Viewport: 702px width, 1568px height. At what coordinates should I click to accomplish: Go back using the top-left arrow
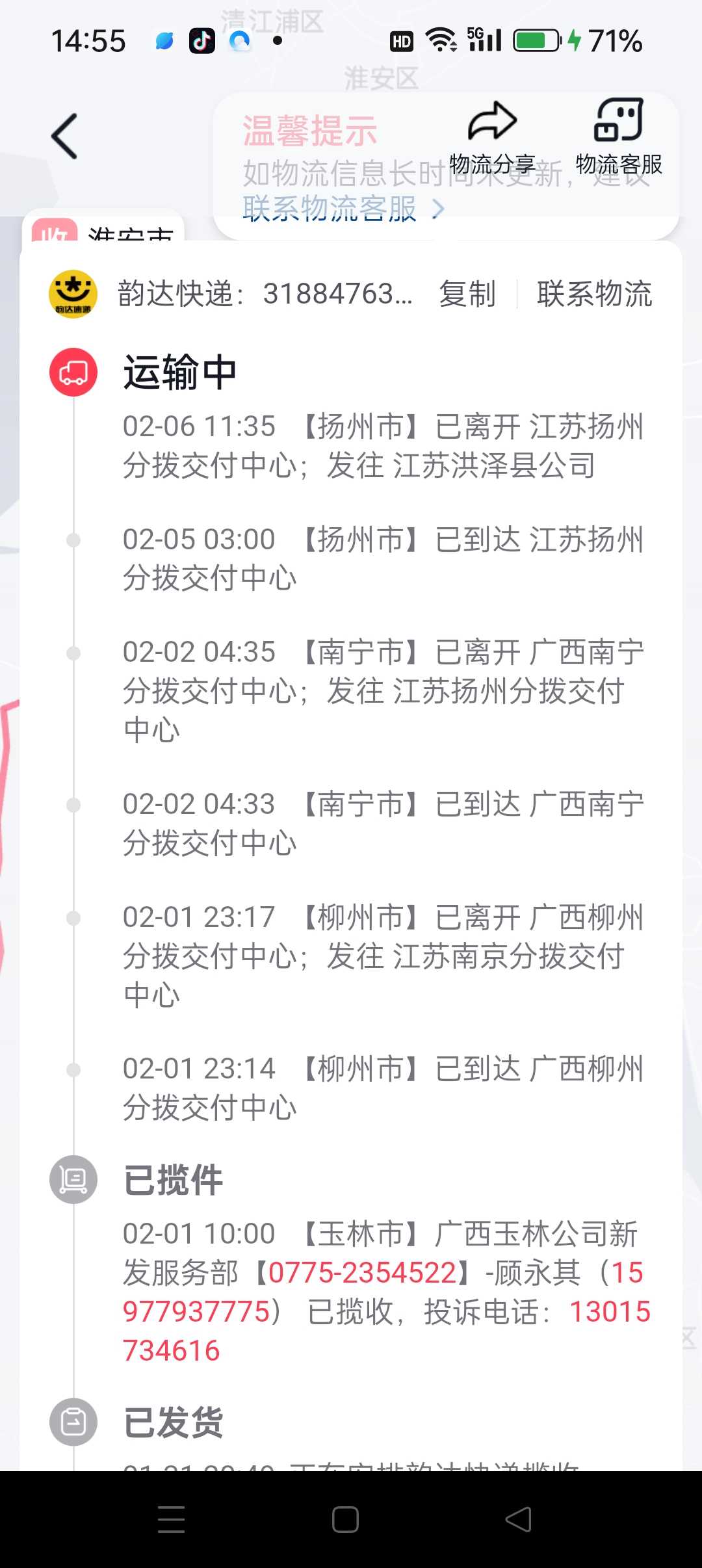coord(64,137)
